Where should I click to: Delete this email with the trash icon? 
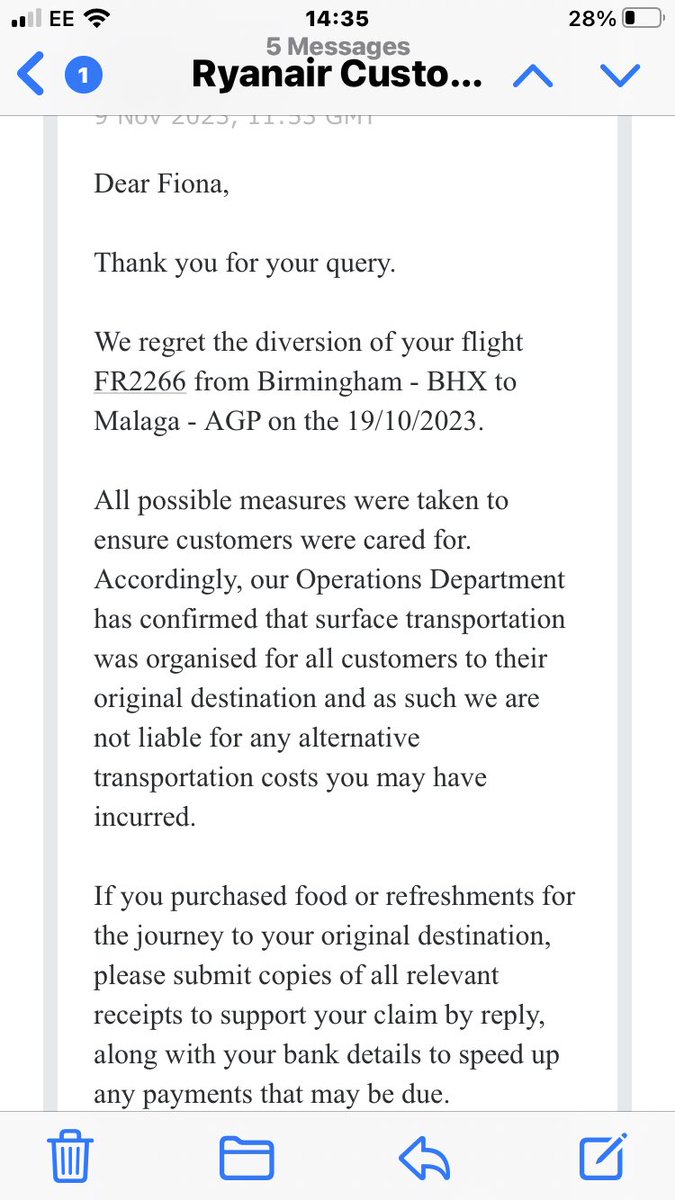(71, 1158)
